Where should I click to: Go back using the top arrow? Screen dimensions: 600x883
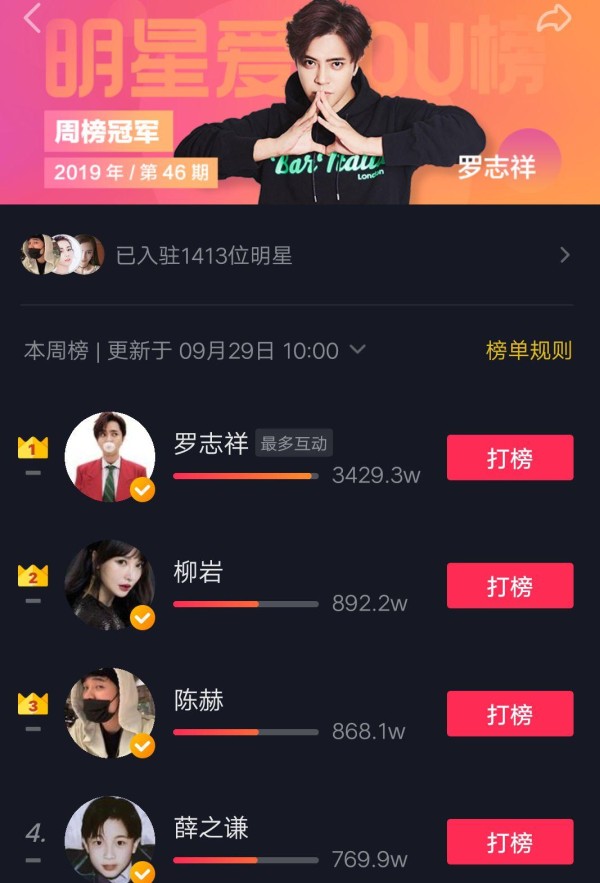tap(33, 17)
